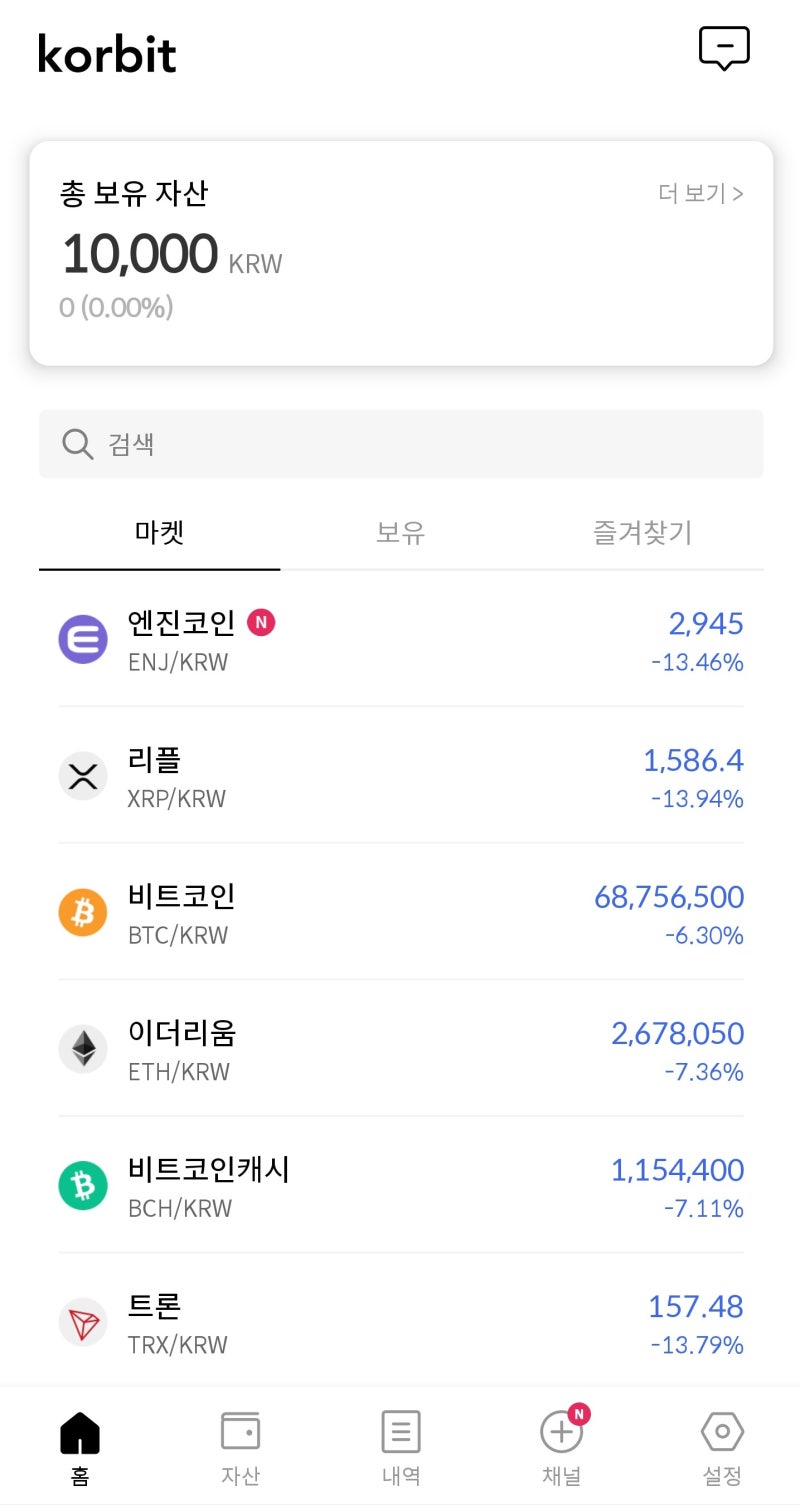This screenshot has width=800, height=1505.
Task: Tap the Ripple XRP icon
Action: pos(83,776)
